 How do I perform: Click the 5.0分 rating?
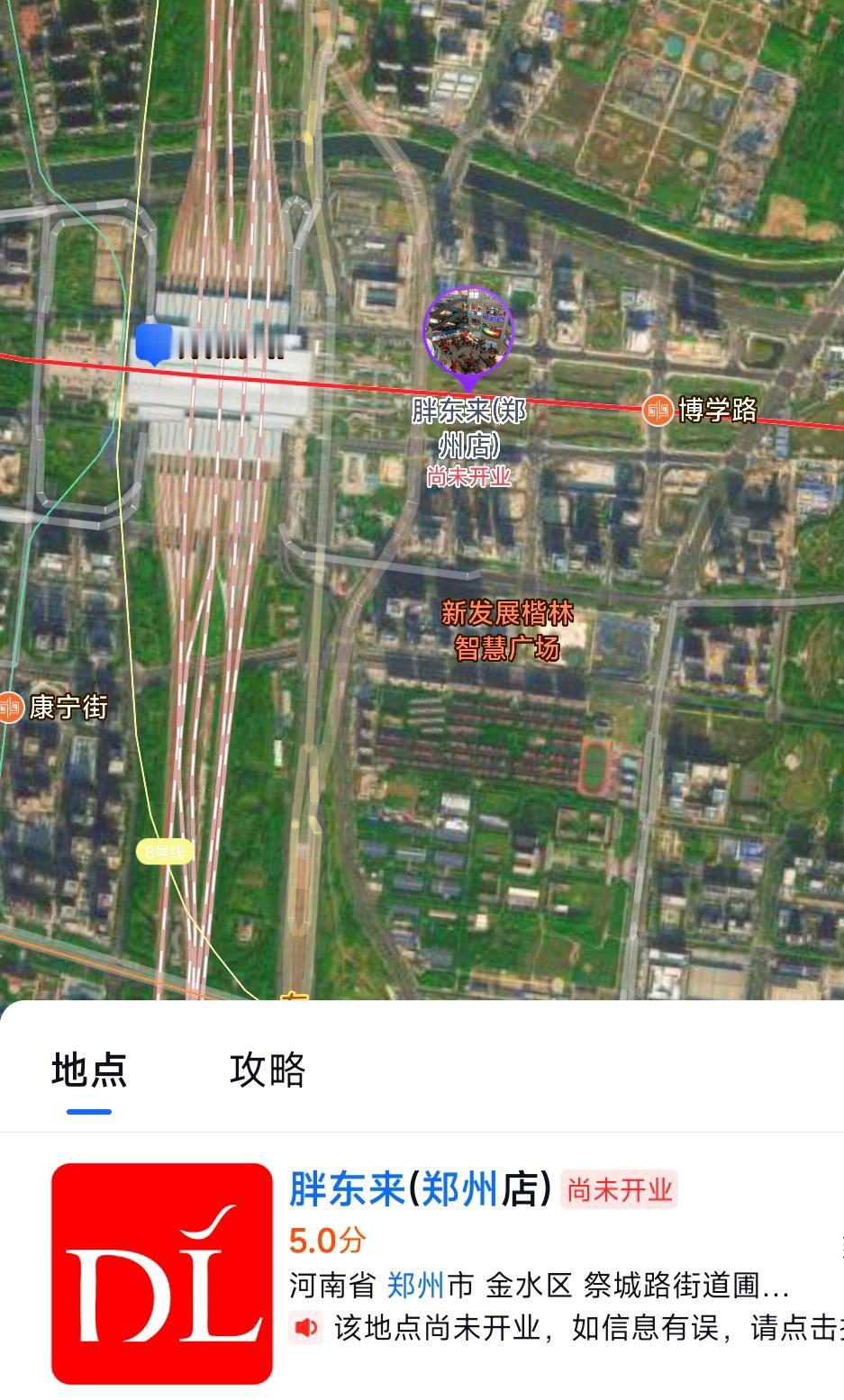pyautogui.click(x=327, y=1240)
